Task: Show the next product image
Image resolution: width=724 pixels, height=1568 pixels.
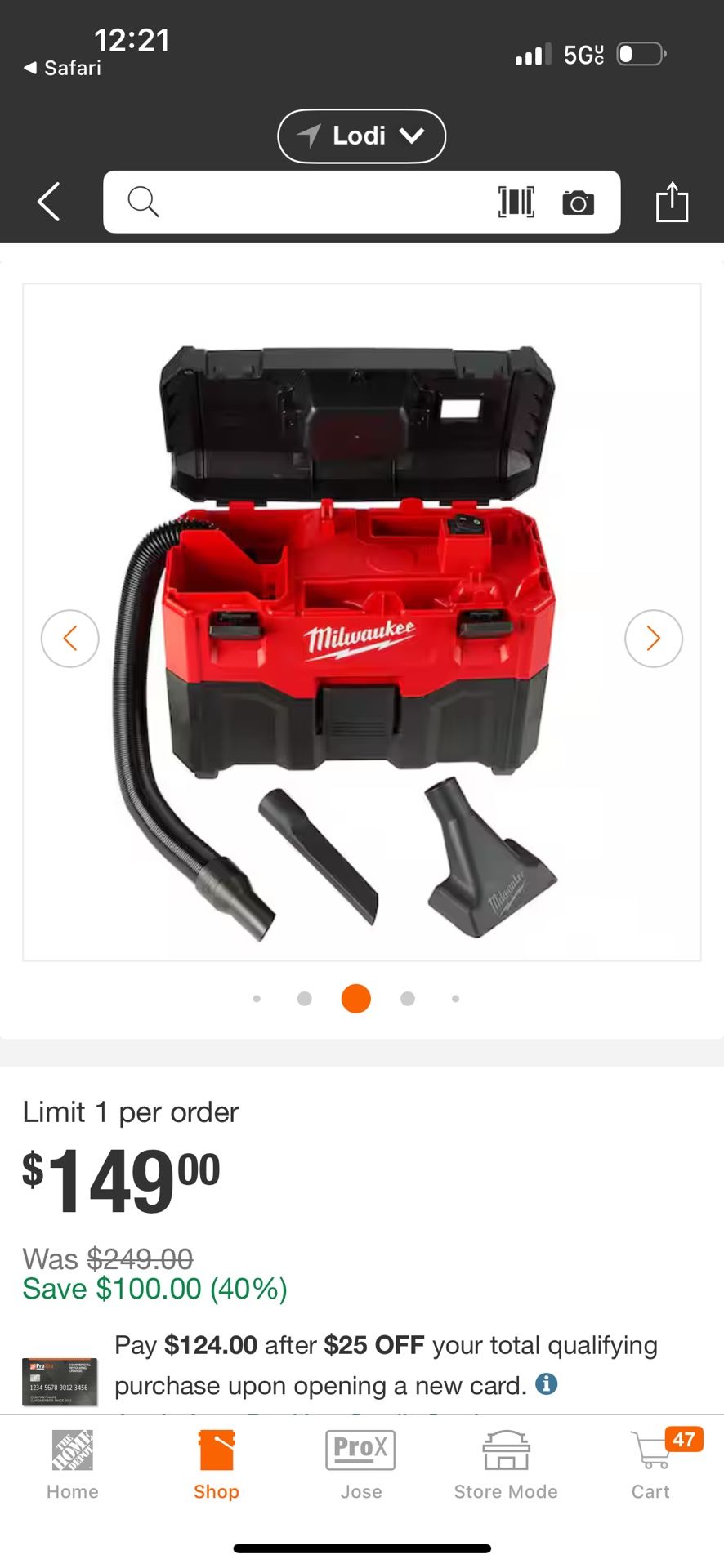Action: [x=653, y=638]
